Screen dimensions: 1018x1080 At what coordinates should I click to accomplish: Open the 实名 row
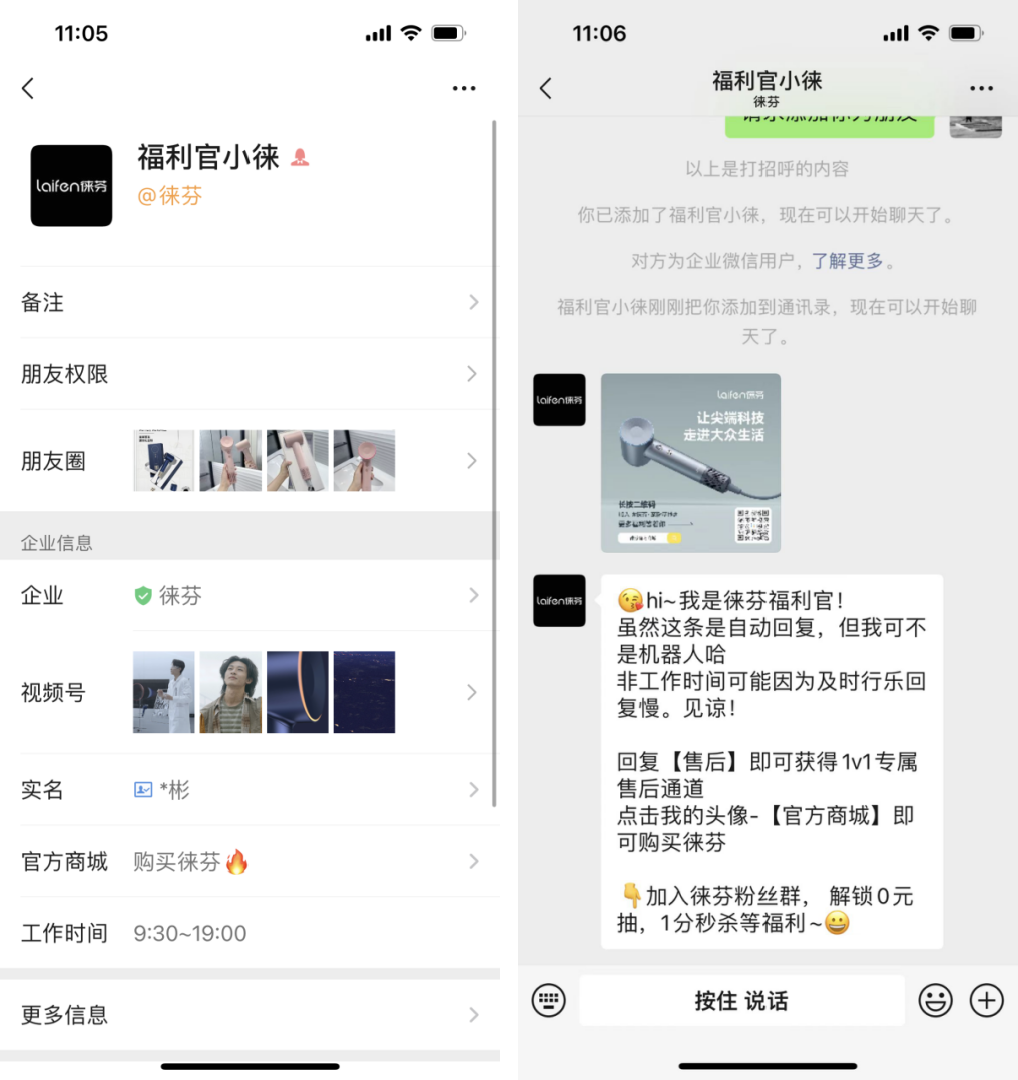click(250, 790)
